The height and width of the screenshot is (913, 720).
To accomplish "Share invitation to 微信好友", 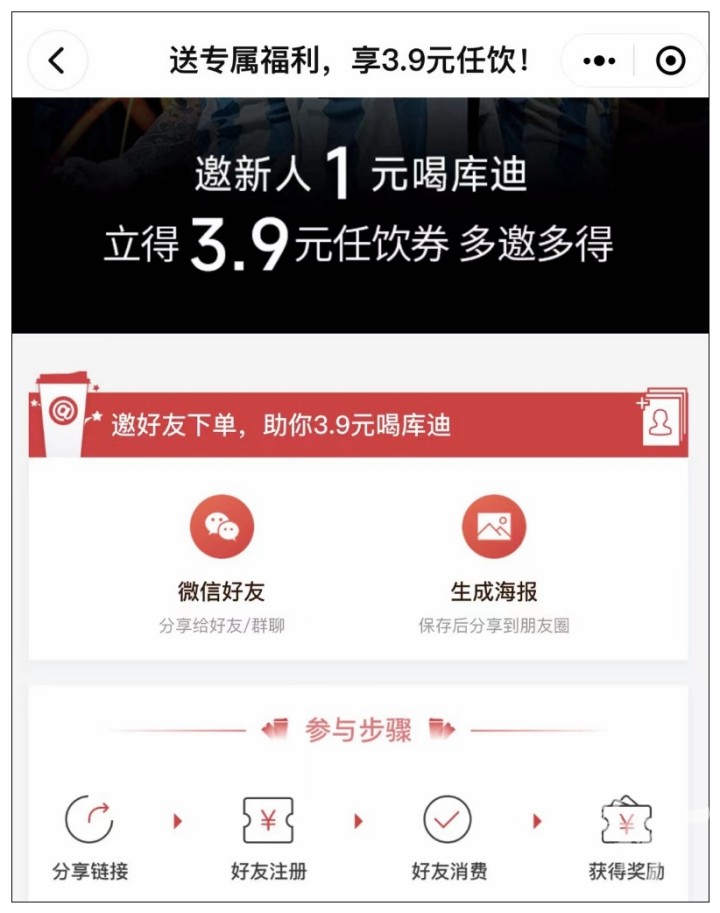I will 222,527.
